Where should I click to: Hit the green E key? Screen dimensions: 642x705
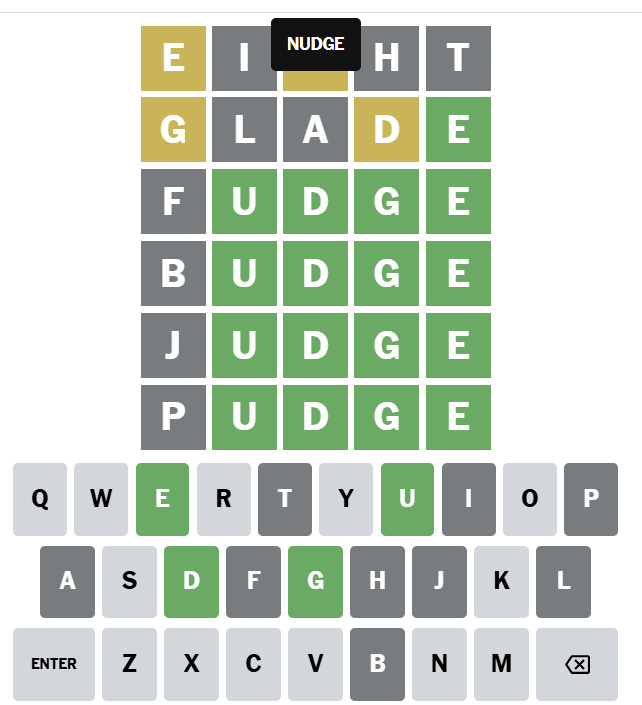162,499
